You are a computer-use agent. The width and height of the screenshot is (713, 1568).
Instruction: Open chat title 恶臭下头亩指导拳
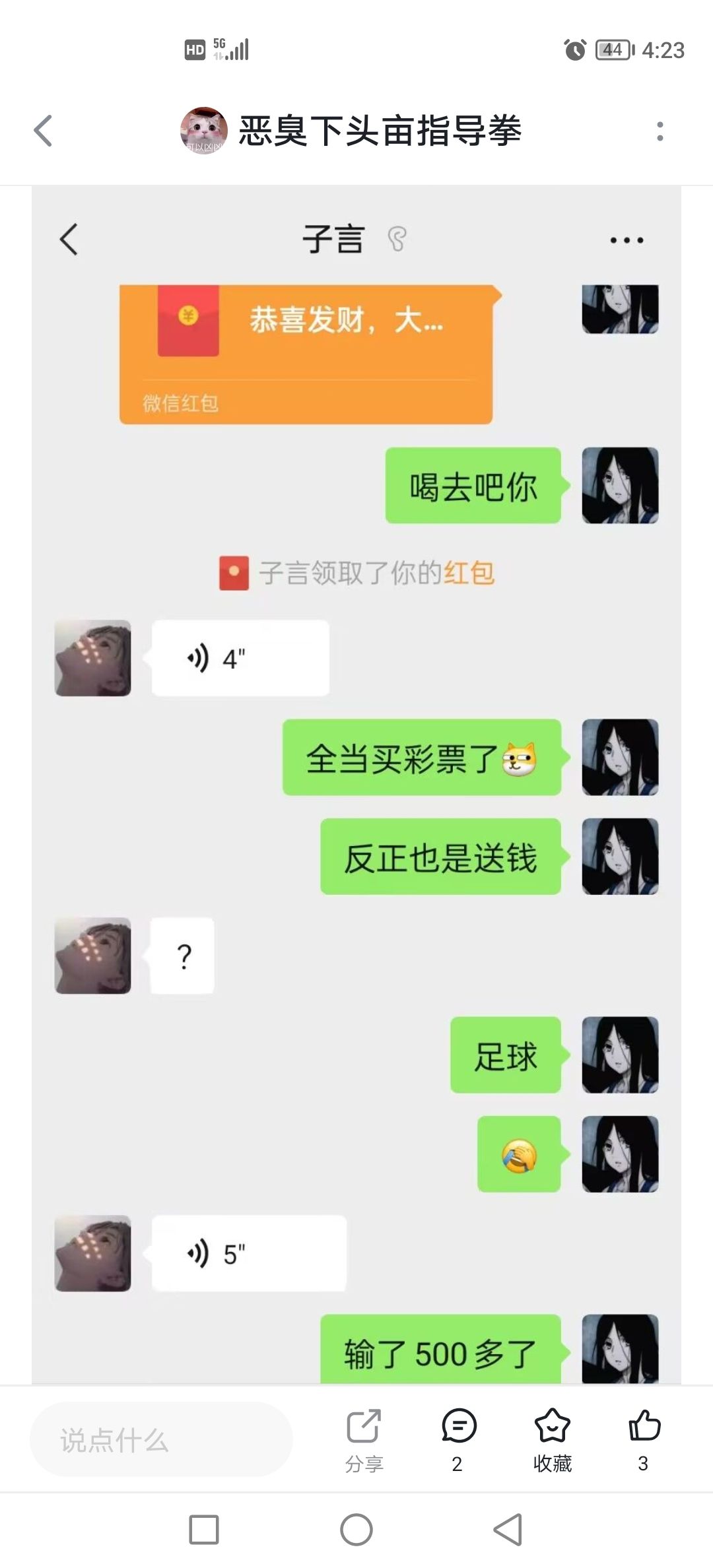coord(380,131)
